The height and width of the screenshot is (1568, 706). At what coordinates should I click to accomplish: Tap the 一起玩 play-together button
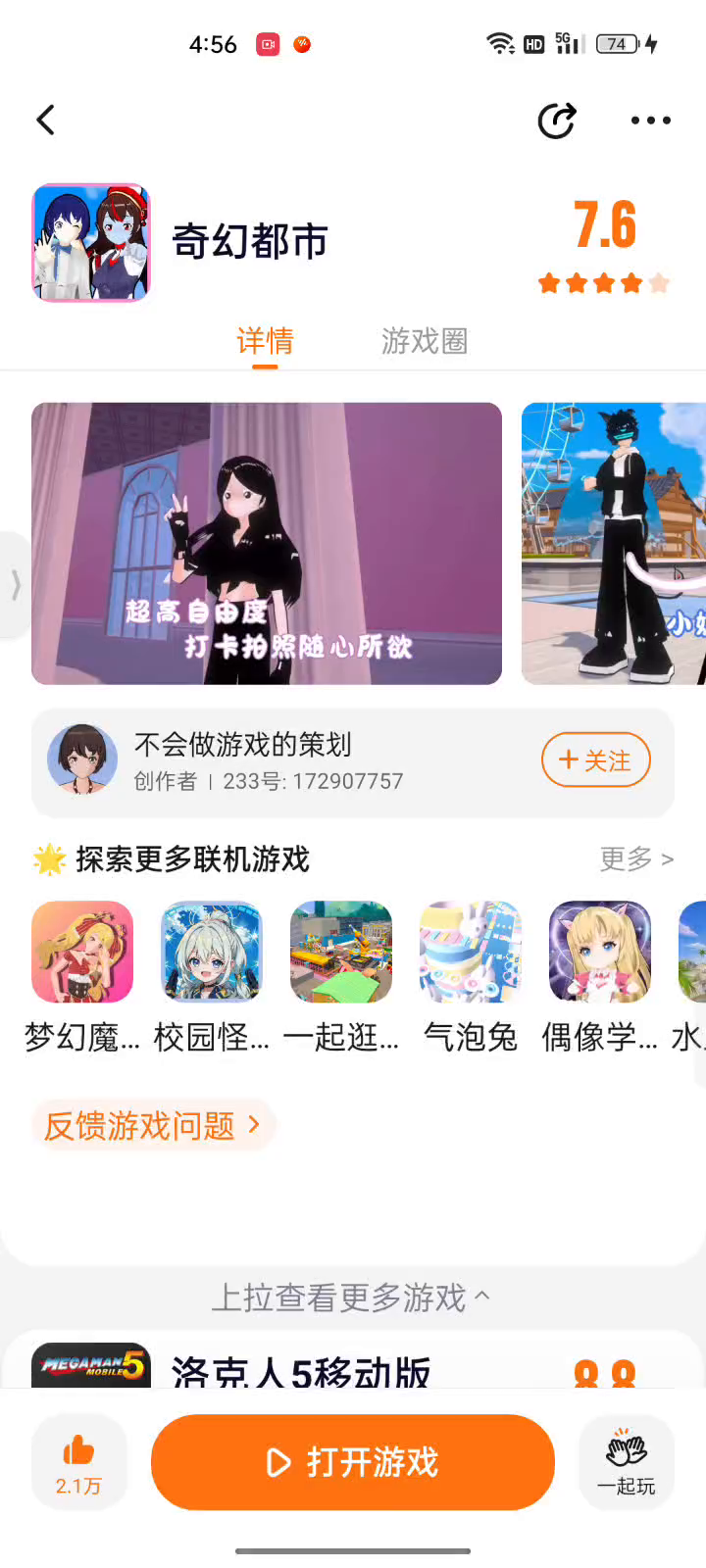point(627,1462)
